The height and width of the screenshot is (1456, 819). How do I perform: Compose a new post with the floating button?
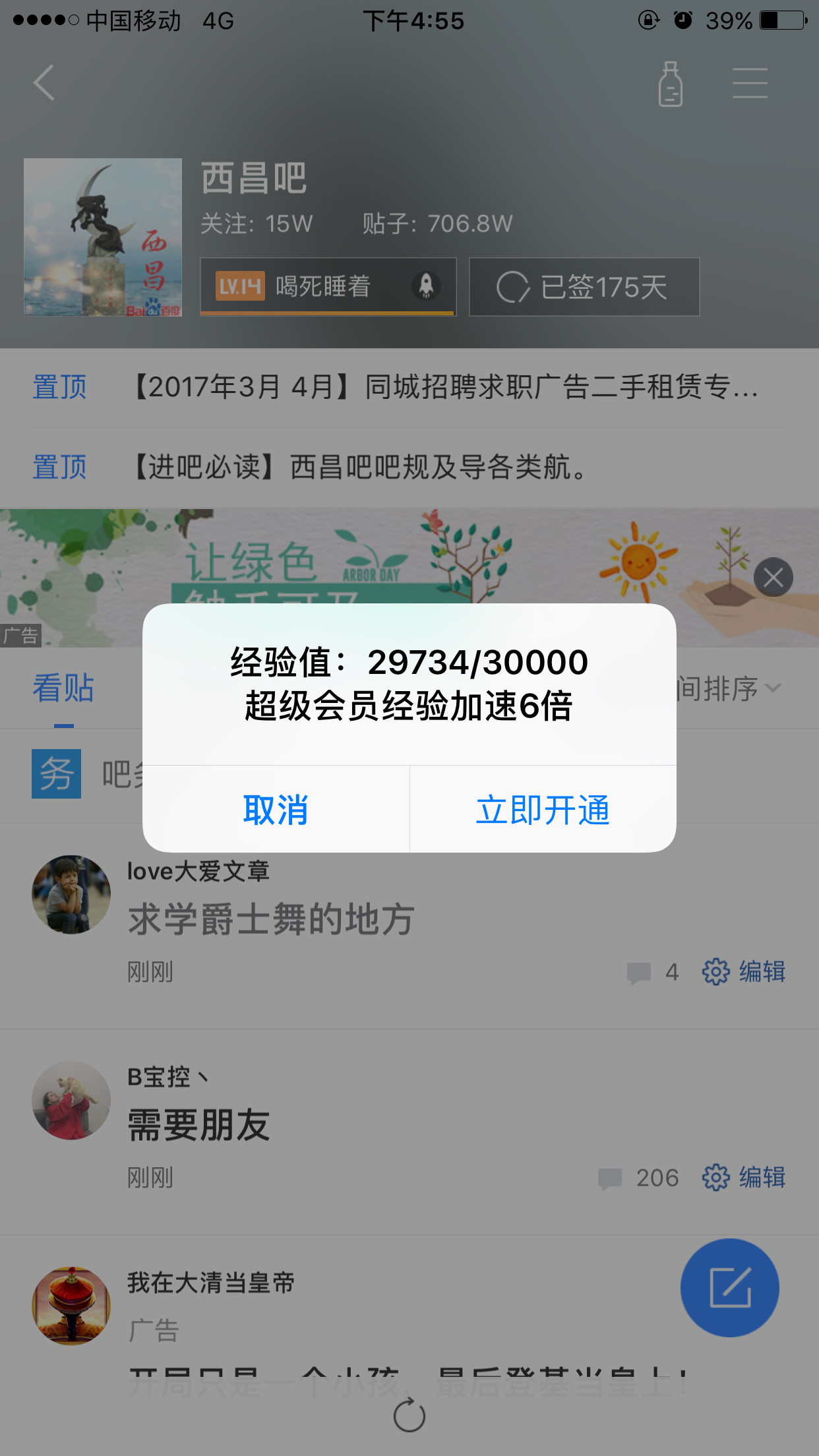tap(730, 1288)
